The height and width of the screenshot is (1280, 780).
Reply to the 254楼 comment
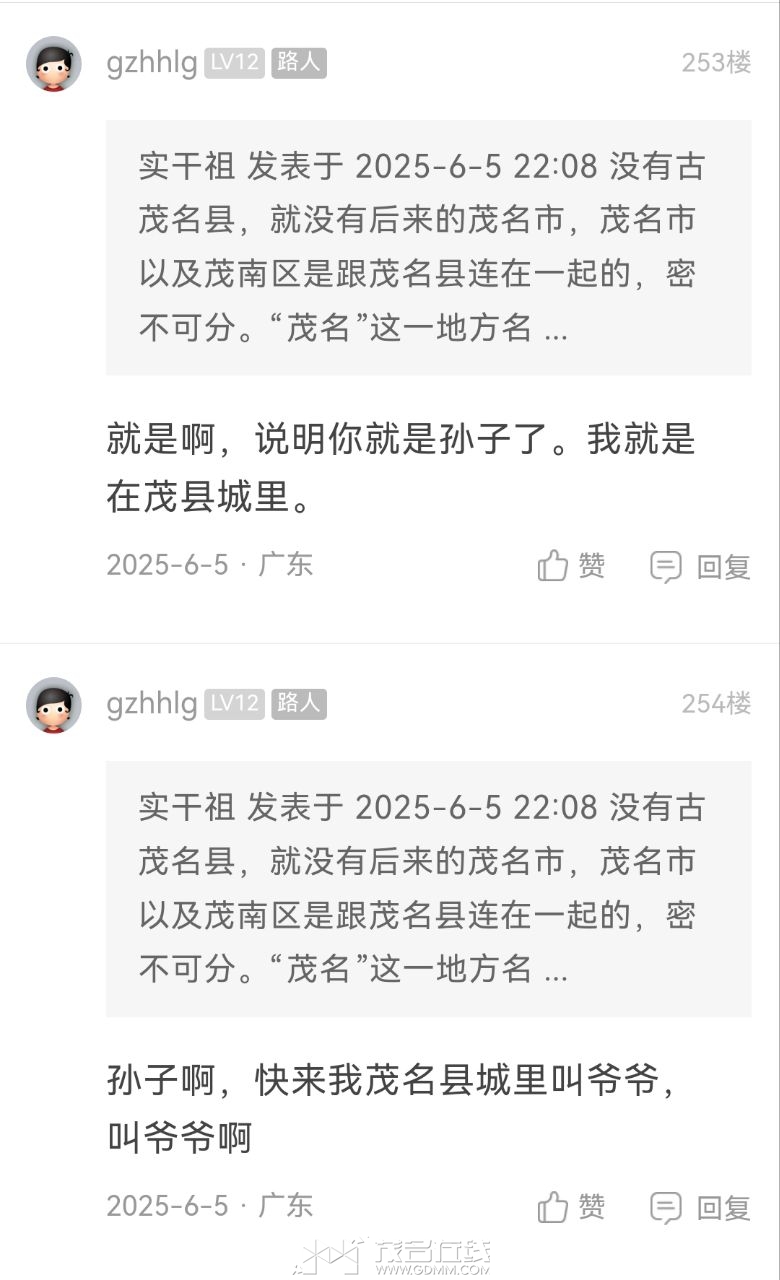[x=700, y=1208]
